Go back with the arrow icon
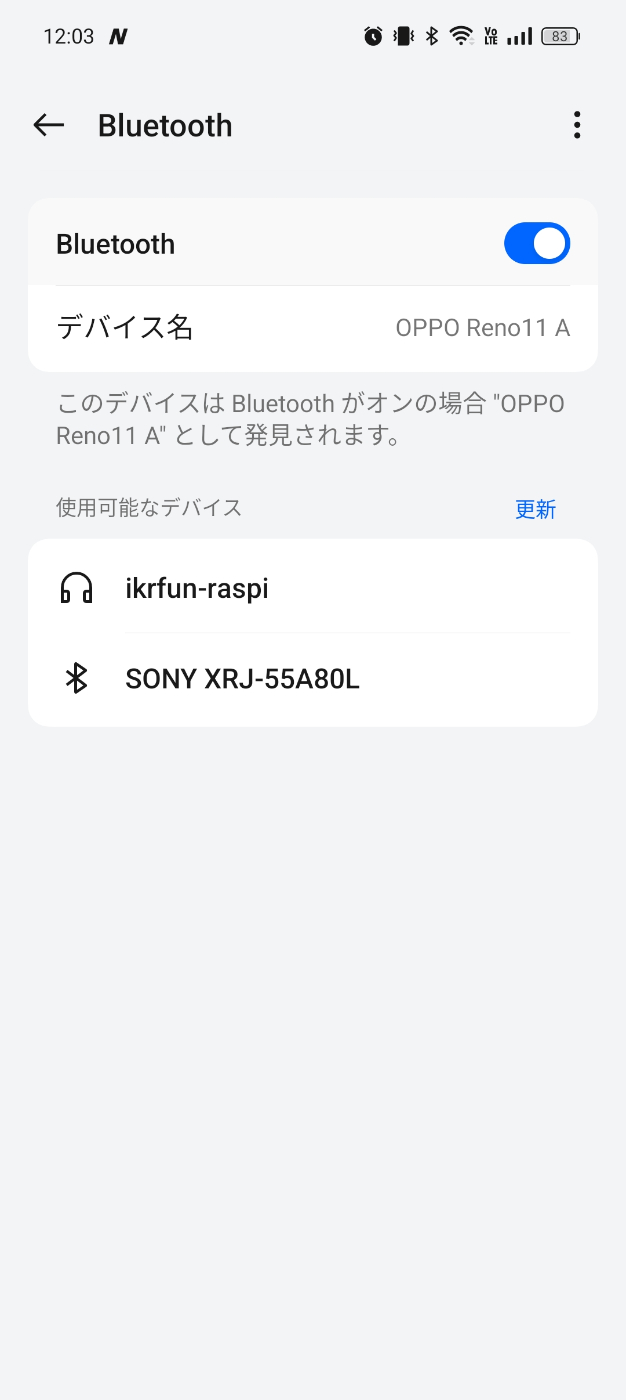Screen dimensions: 626x1400 click(x=48, y=125)
